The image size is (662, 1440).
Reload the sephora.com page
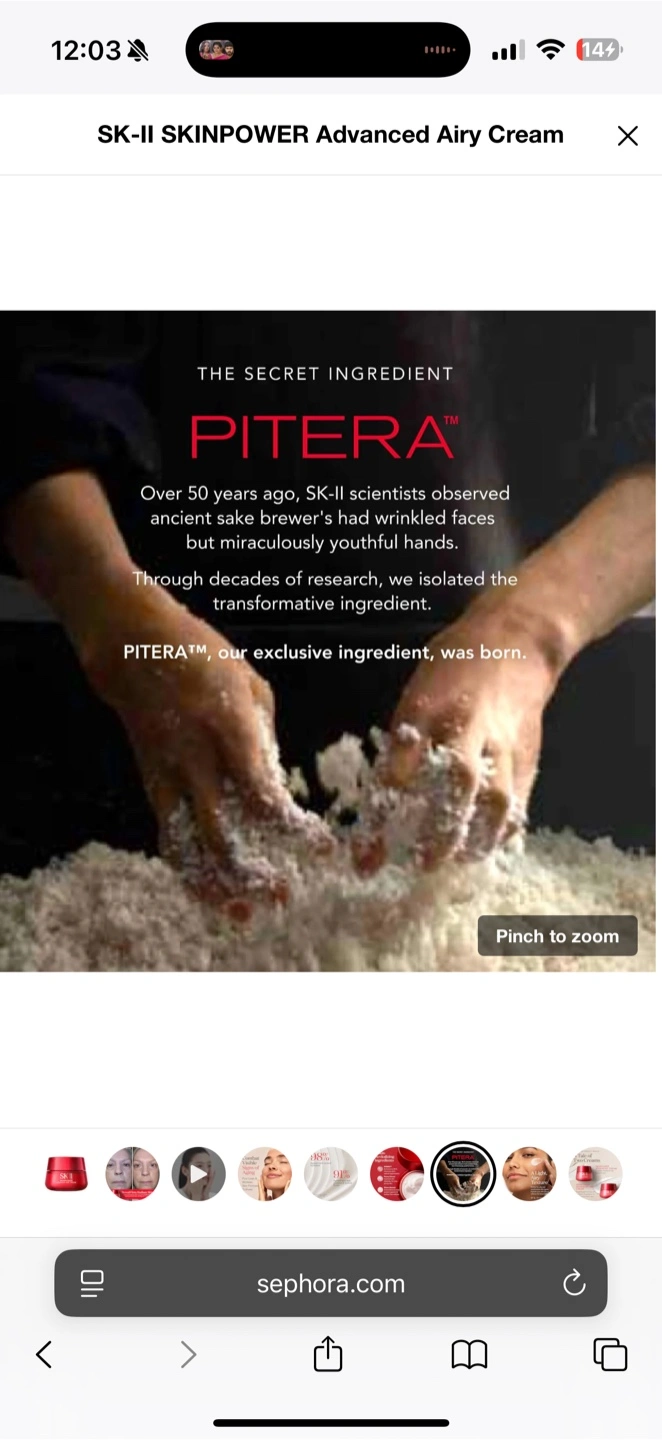[574, 1283]
